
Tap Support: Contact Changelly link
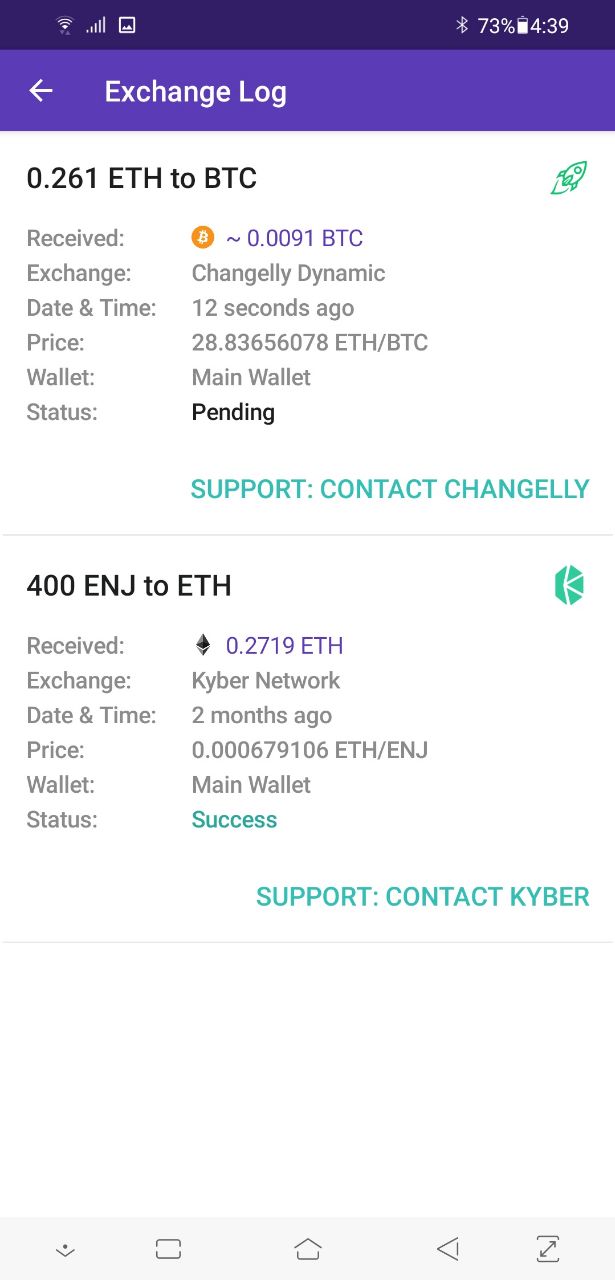(x=390, y=489)
